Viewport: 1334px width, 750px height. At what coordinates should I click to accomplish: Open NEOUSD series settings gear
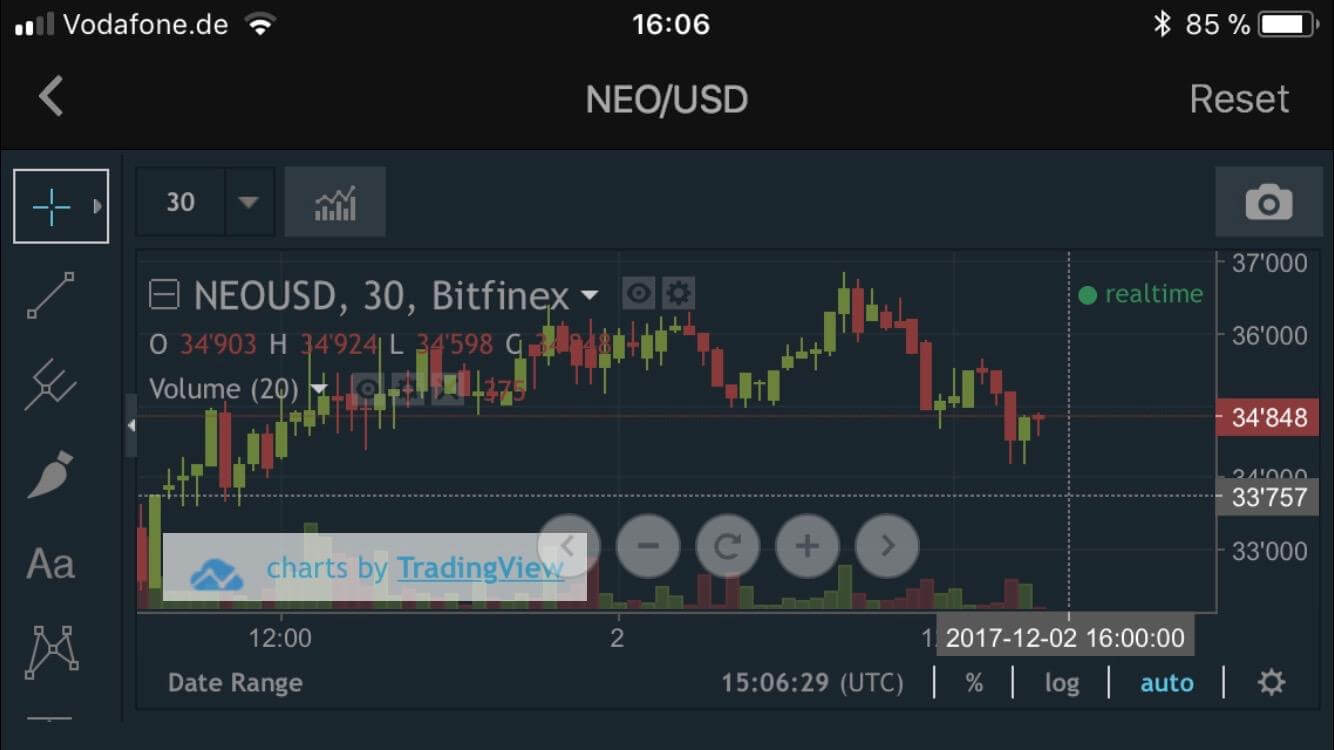678,294
